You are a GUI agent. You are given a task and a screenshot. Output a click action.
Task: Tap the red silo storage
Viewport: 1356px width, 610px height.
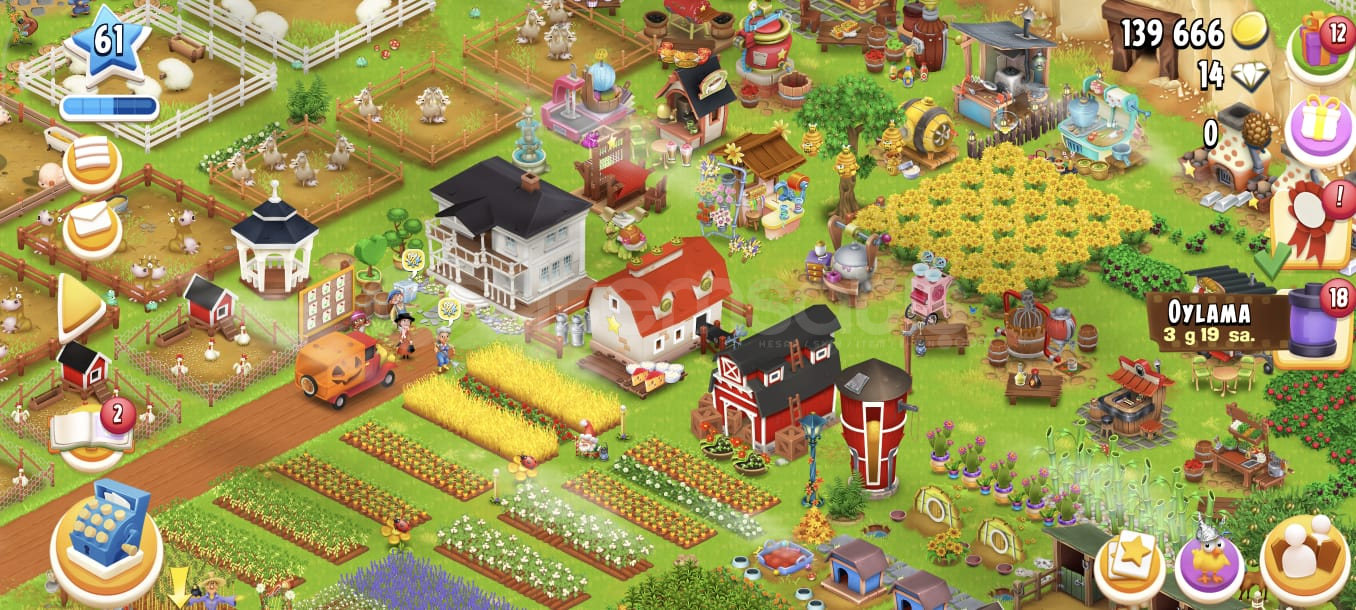point(874,425)
